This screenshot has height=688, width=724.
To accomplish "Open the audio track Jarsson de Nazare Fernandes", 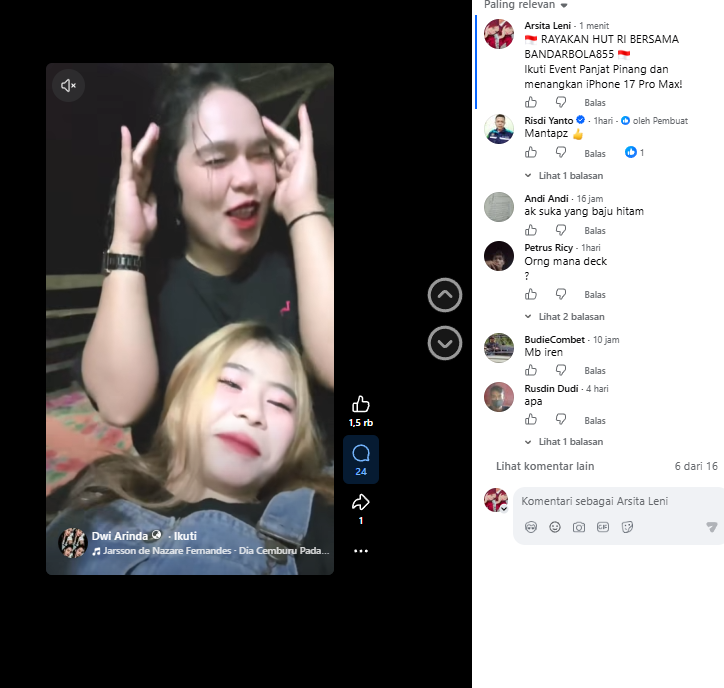I will click(211, 551).
